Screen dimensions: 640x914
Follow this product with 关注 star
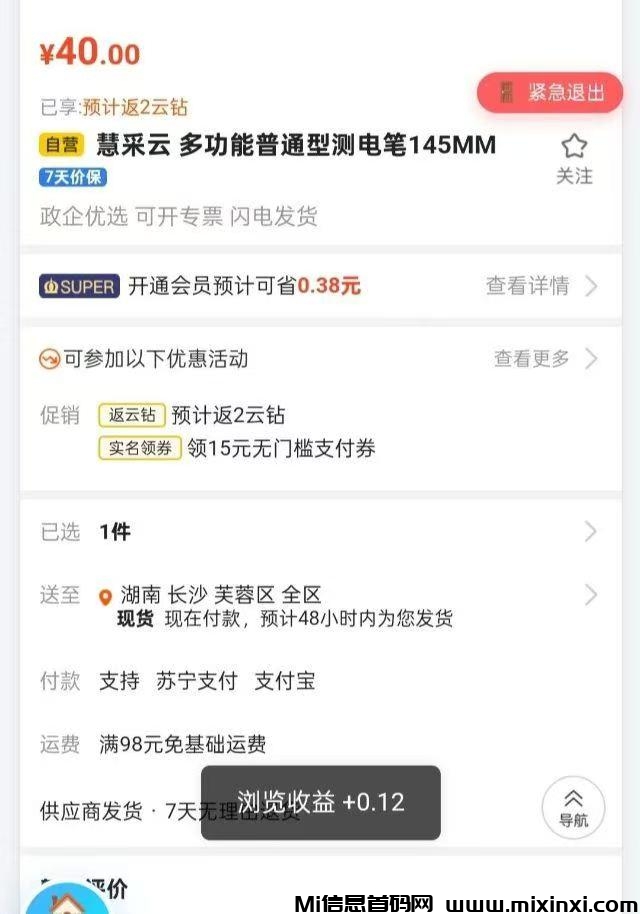[574, 160]
